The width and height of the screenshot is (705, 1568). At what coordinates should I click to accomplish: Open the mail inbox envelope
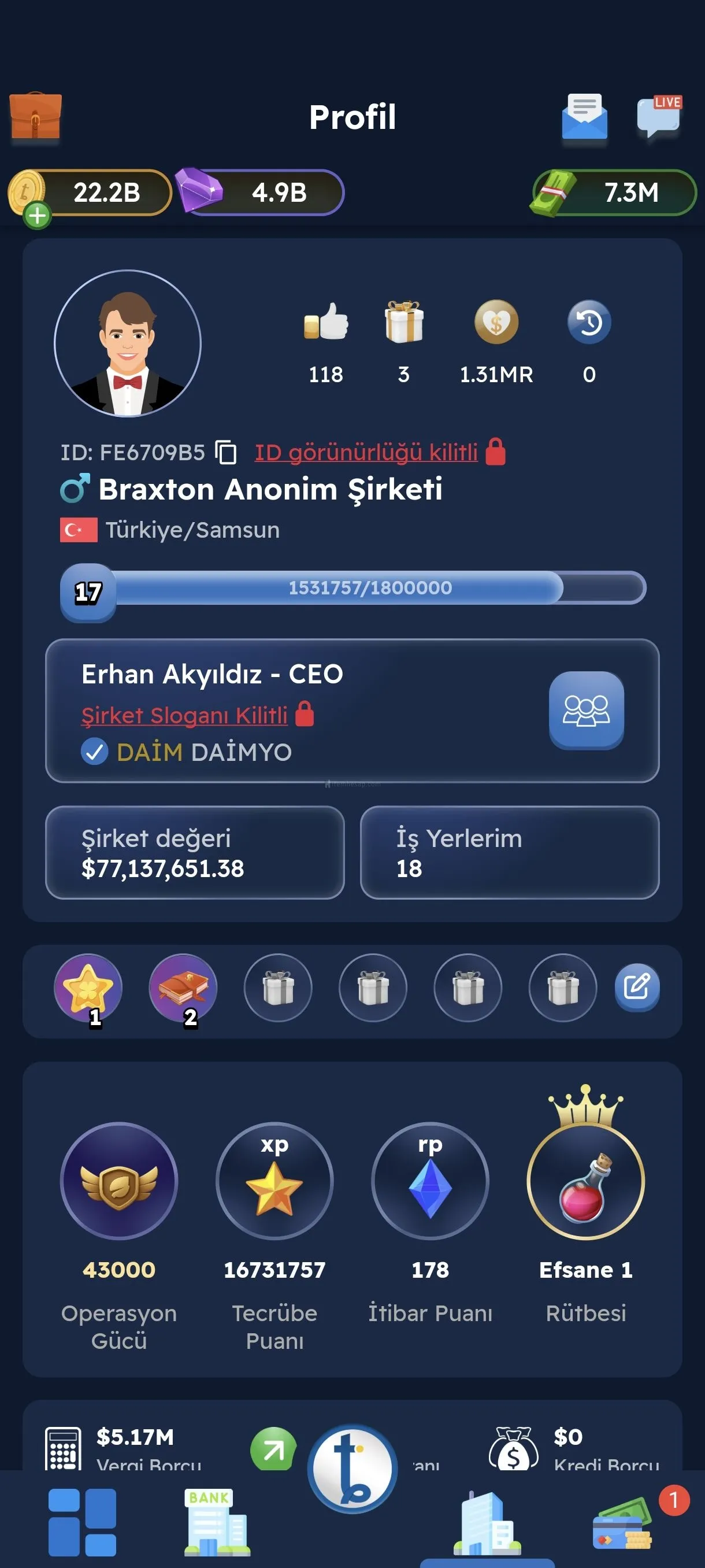(584, 116)
